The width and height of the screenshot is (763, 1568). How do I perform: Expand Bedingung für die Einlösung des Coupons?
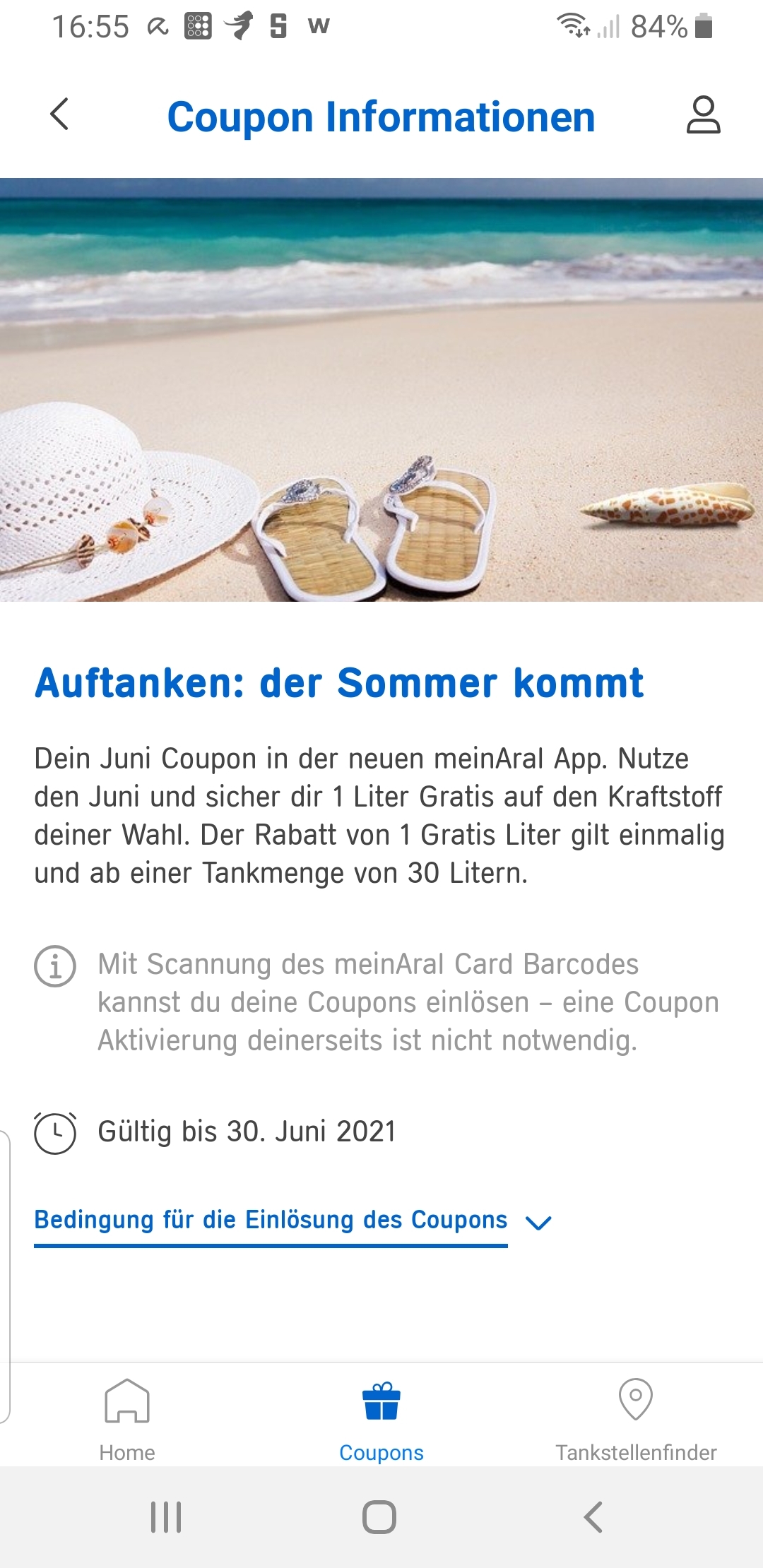click(293, 1221)
